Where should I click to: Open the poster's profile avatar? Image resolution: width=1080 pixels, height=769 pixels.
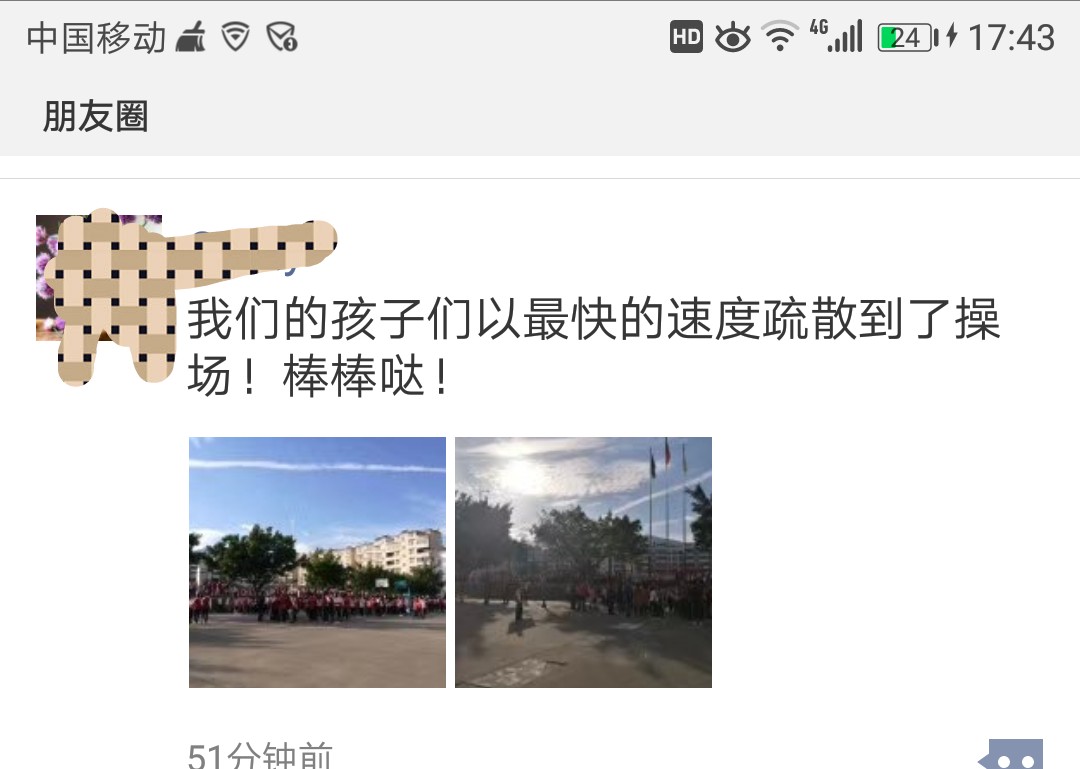click(98, 278)
